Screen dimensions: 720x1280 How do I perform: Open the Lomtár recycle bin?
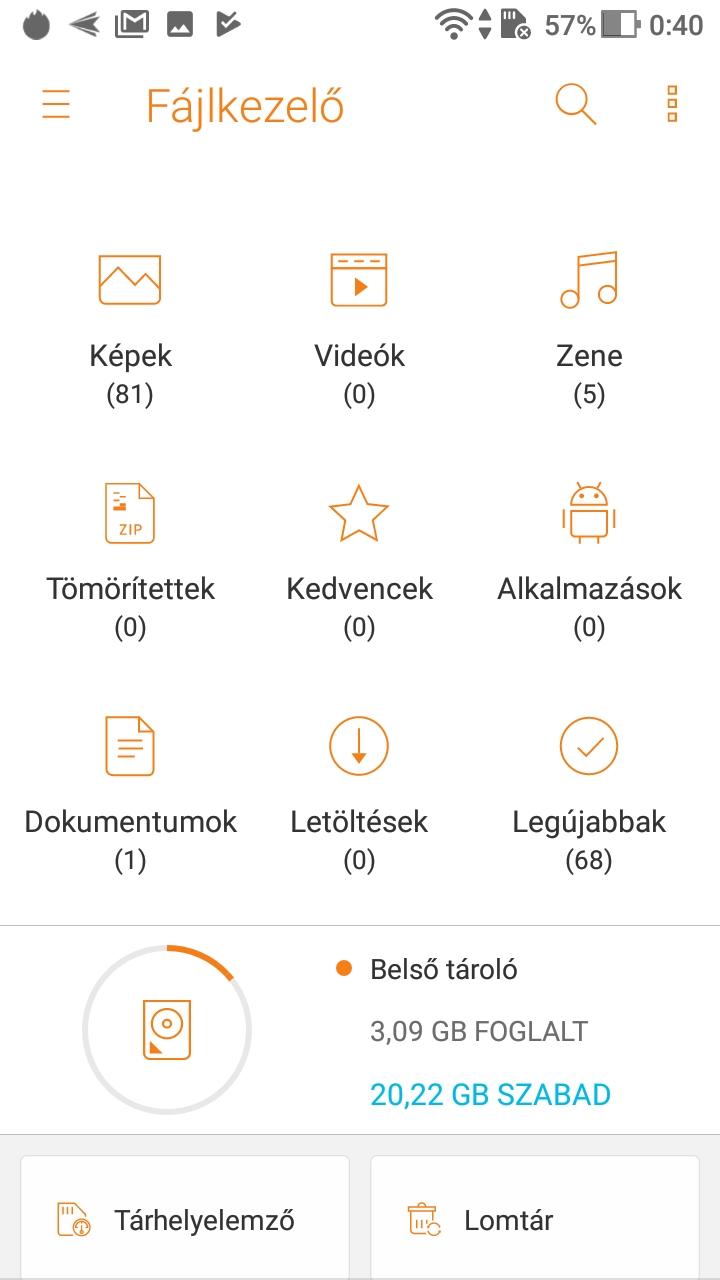535,1218
